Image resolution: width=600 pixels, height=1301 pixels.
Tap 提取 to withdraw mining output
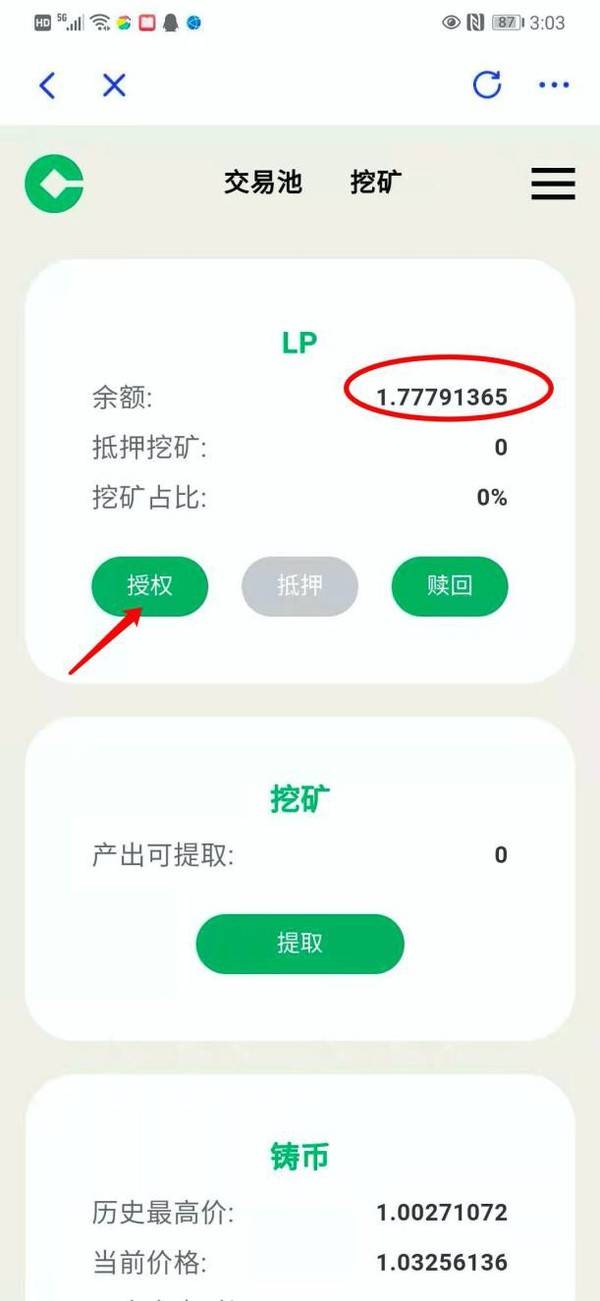coord(300,943)
